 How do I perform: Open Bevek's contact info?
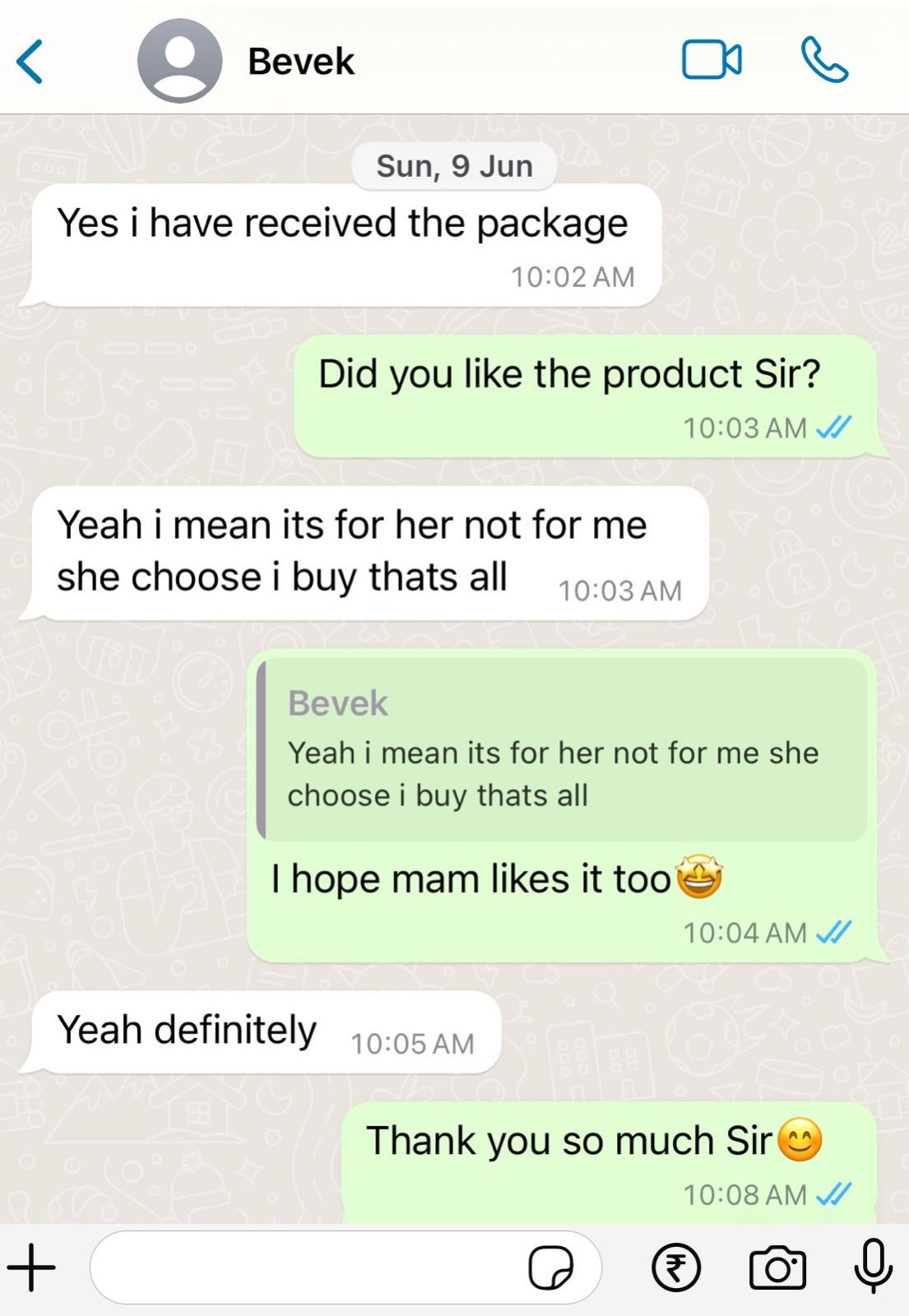(x=301, y=62)
